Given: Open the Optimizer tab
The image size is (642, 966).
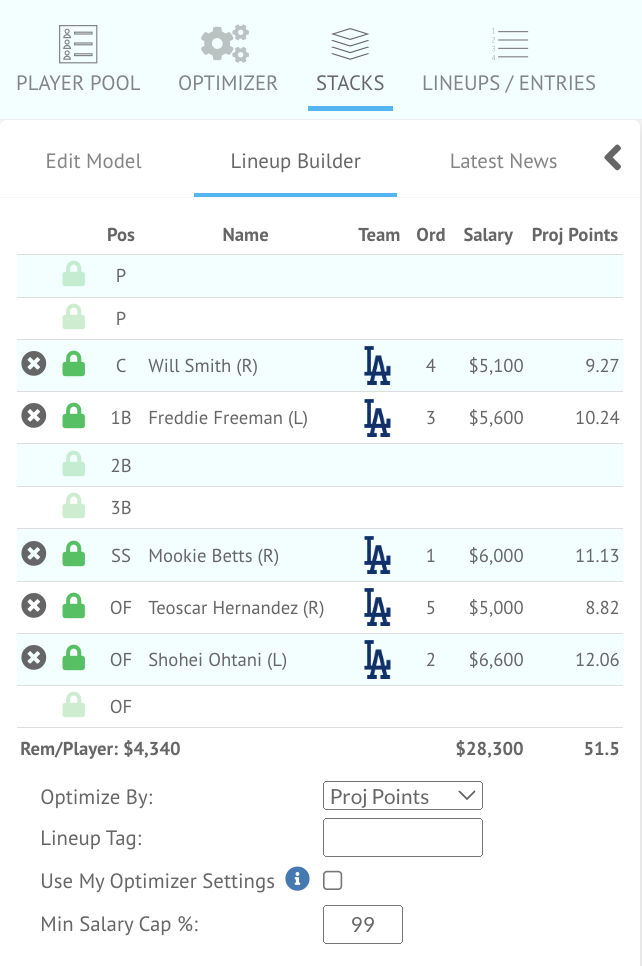Looking at the screenshot, I should (x=228, y=60).
